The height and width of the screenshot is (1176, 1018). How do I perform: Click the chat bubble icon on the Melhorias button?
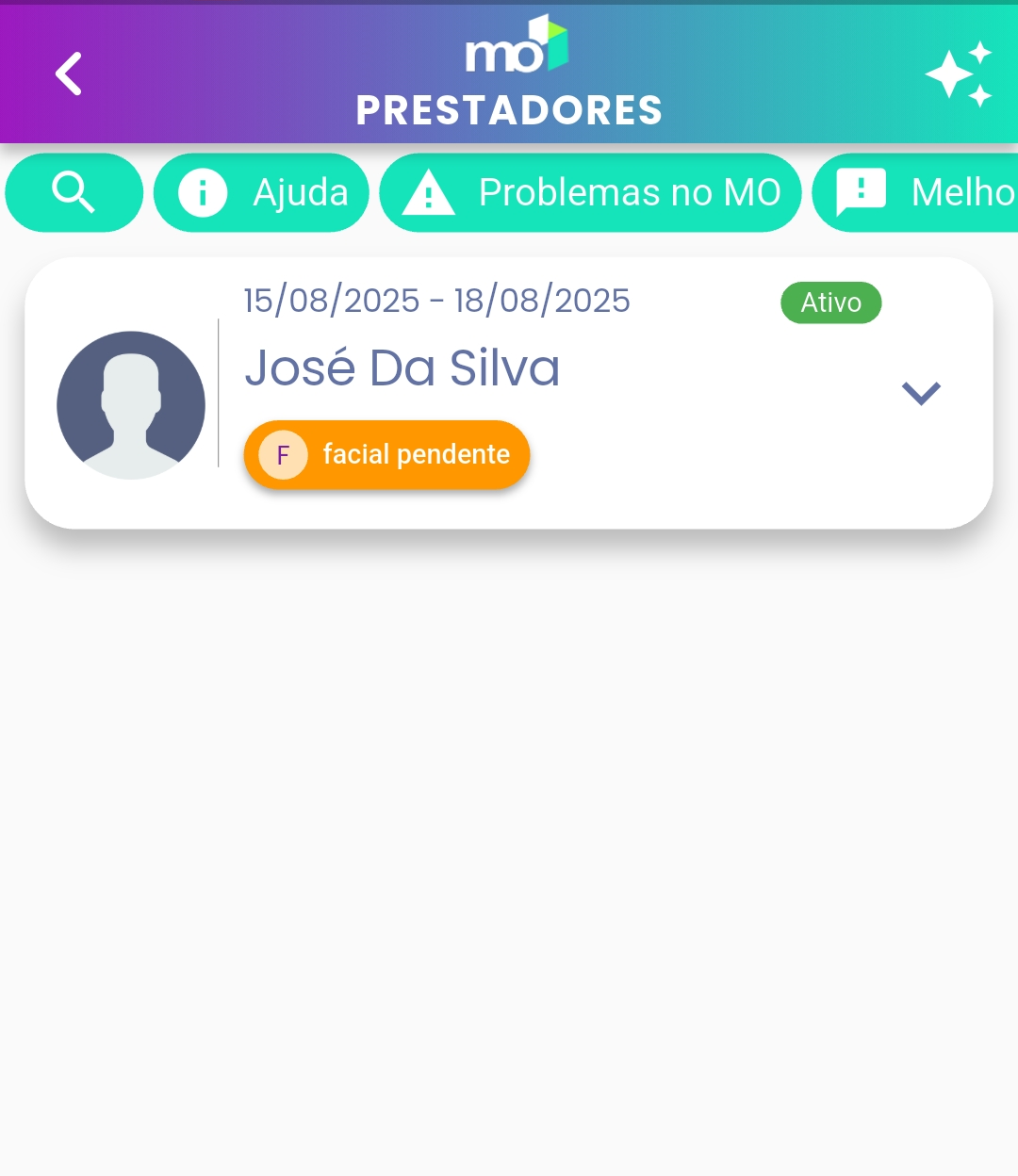[861, 192]
